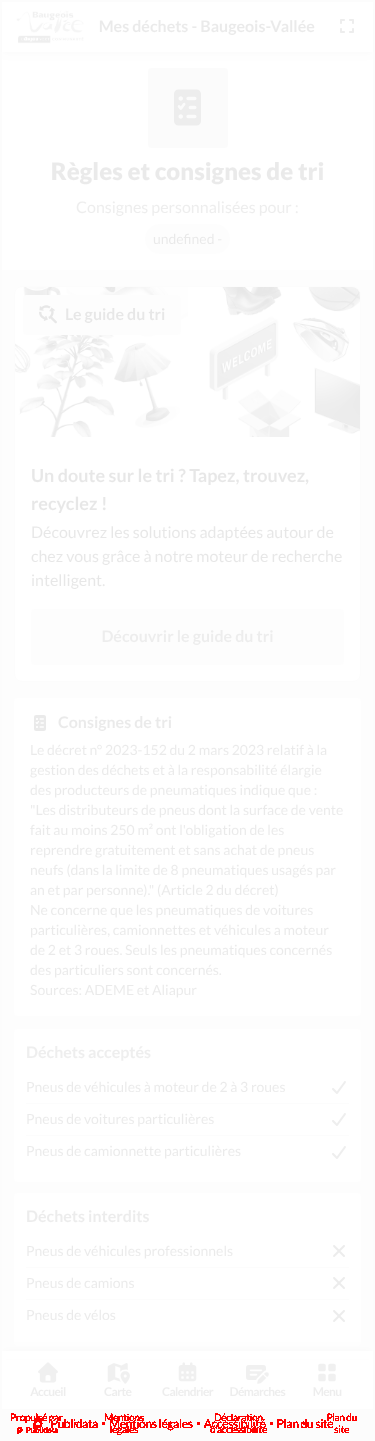Open the Le guide du tri search
This screenshot has height=1441, width=375.
(102, 314)
